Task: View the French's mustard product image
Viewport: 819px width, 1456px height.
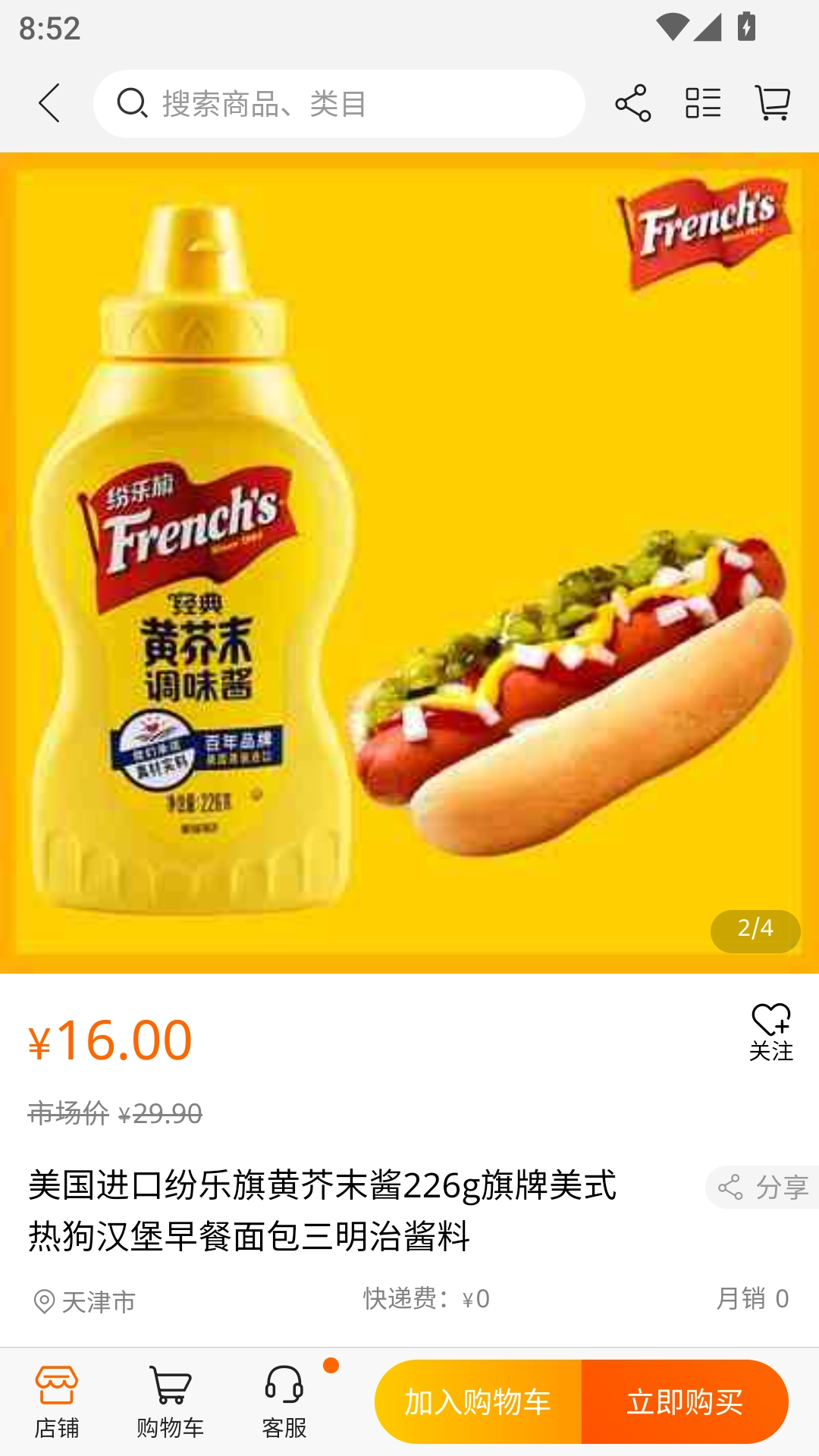Action: coord(409,563)
